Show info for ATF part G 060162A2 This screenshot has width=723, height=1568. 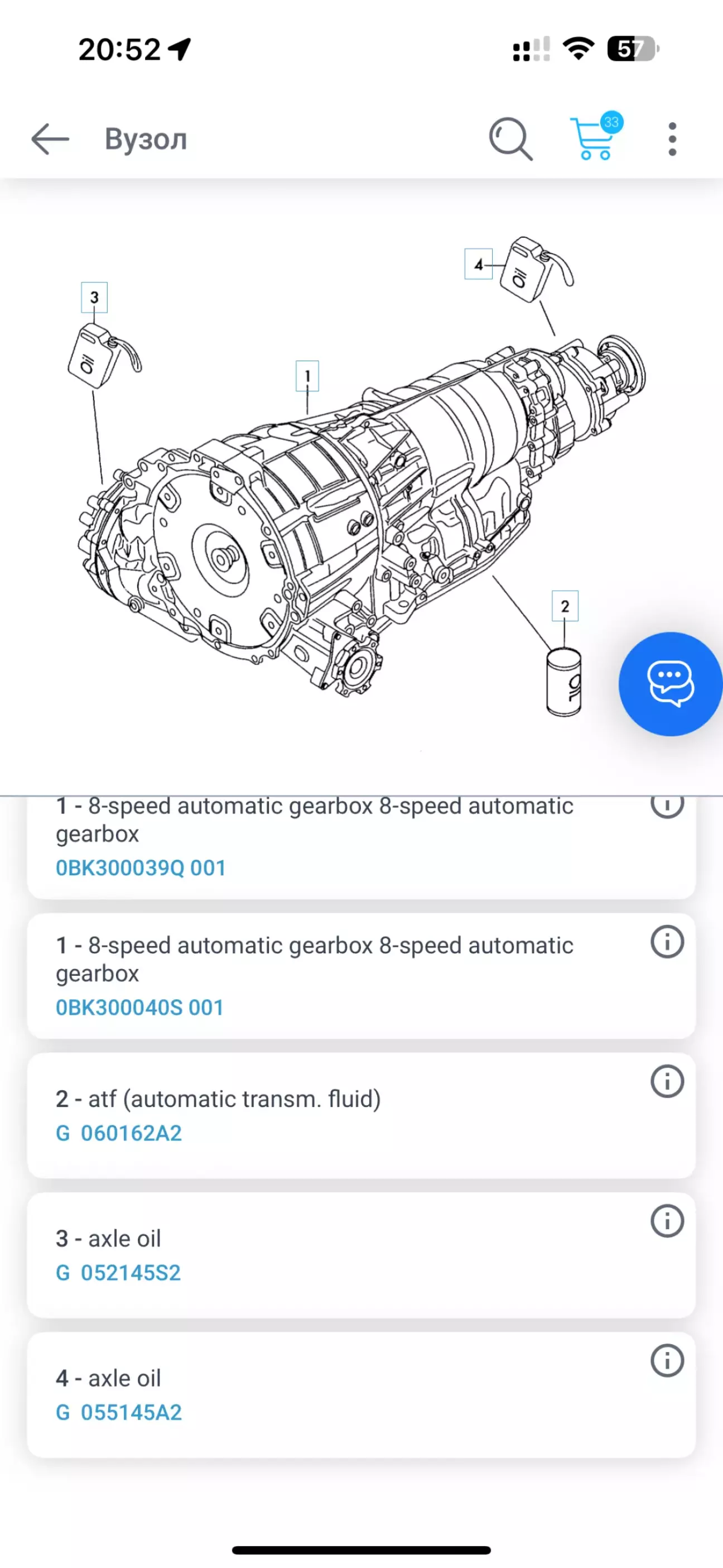[x=667, y=1082]
